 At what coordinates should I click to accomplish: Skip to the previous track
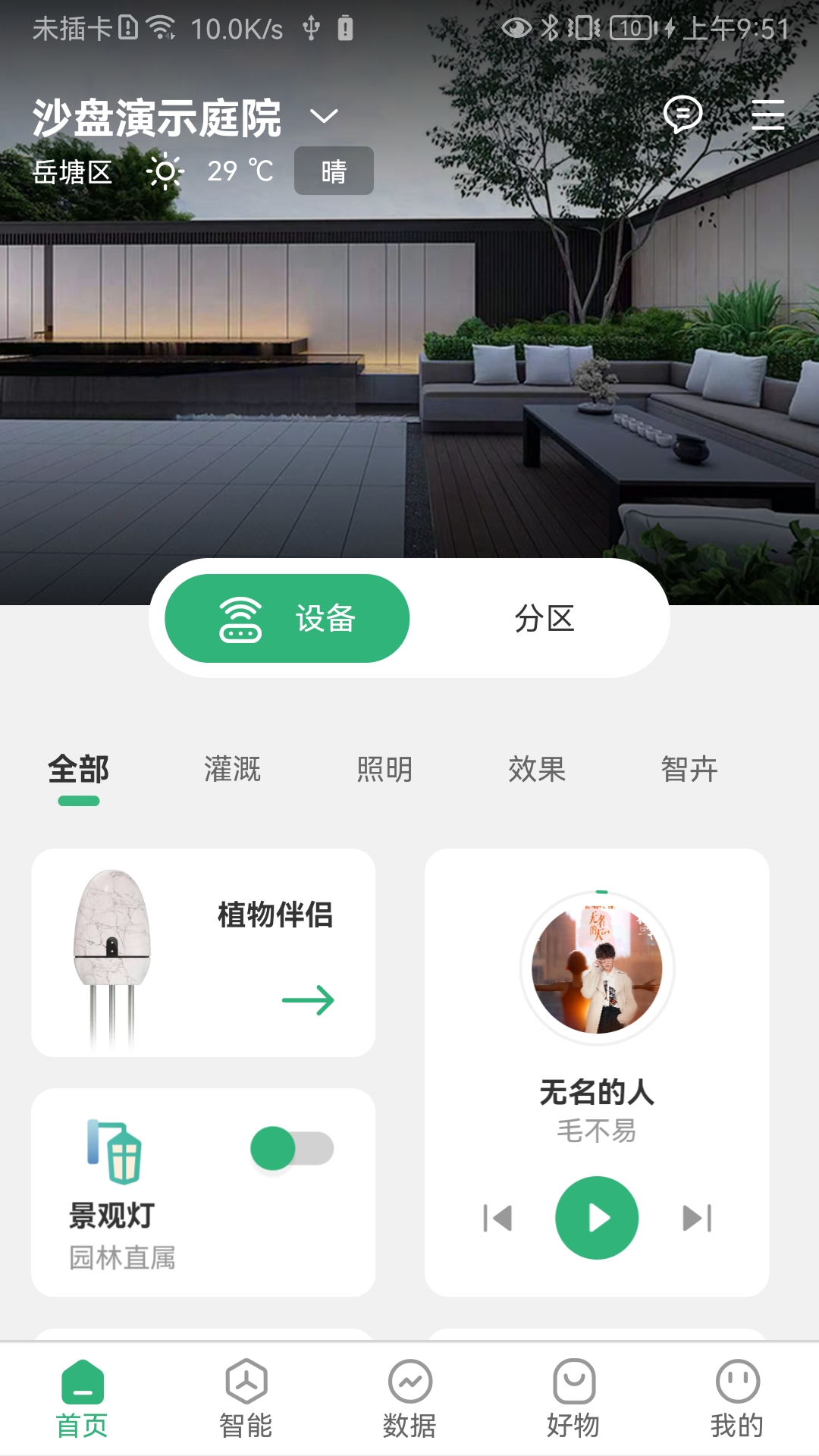[498, 1219]
